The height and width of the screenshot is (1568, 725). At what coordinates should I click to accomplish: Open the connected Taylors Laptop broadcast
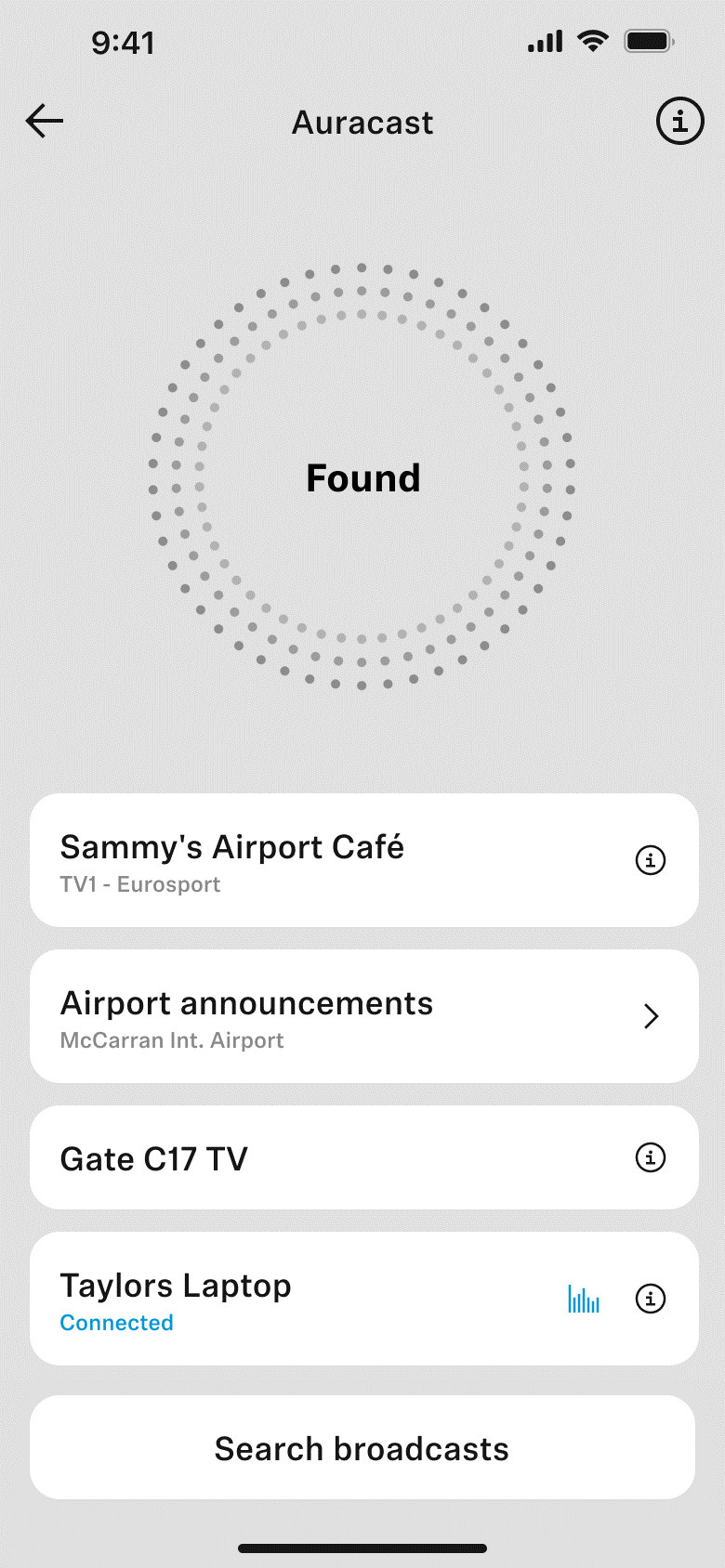pyautogui.click(x=279, y=1299)
